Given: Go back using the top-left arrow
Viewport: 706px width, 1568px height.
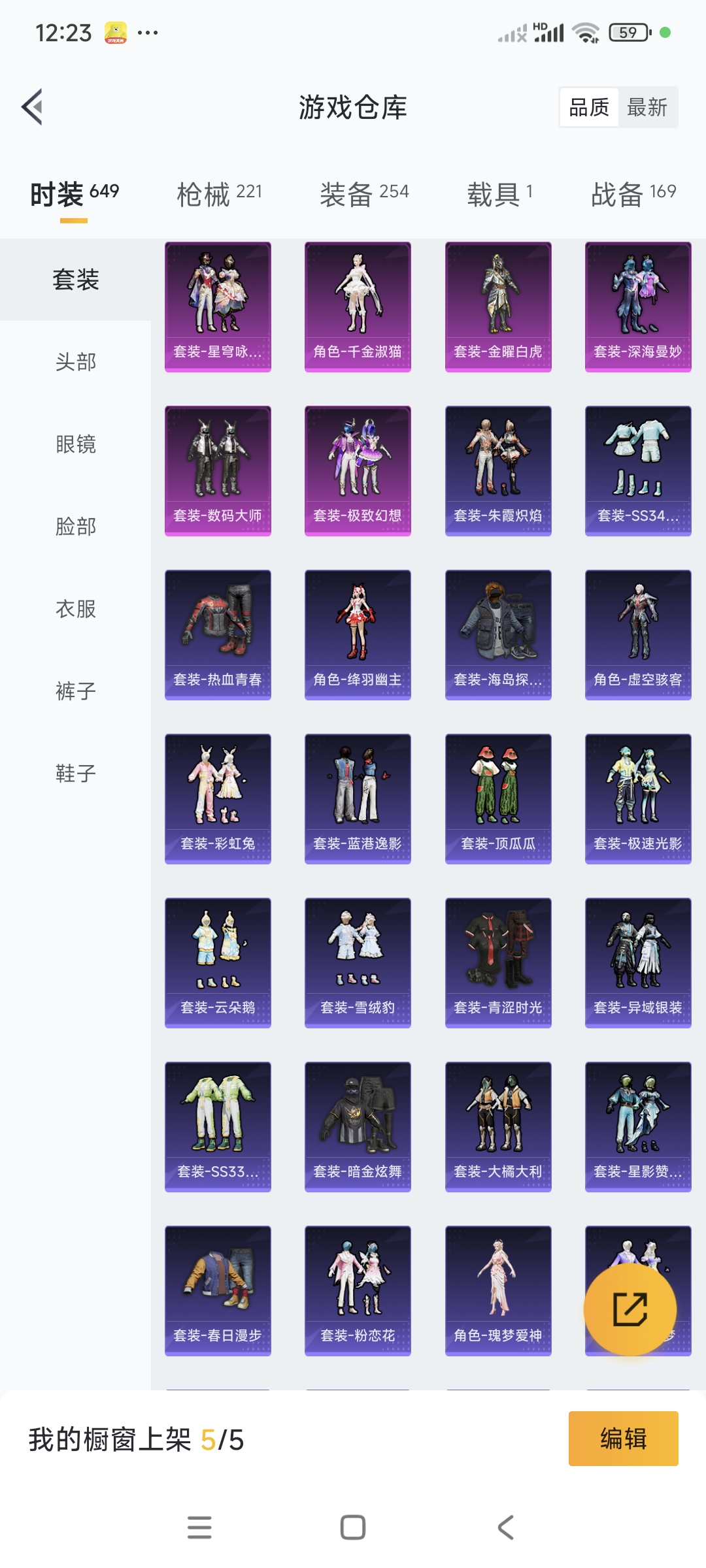Looking at the screenshot, I should pos(33,106).
